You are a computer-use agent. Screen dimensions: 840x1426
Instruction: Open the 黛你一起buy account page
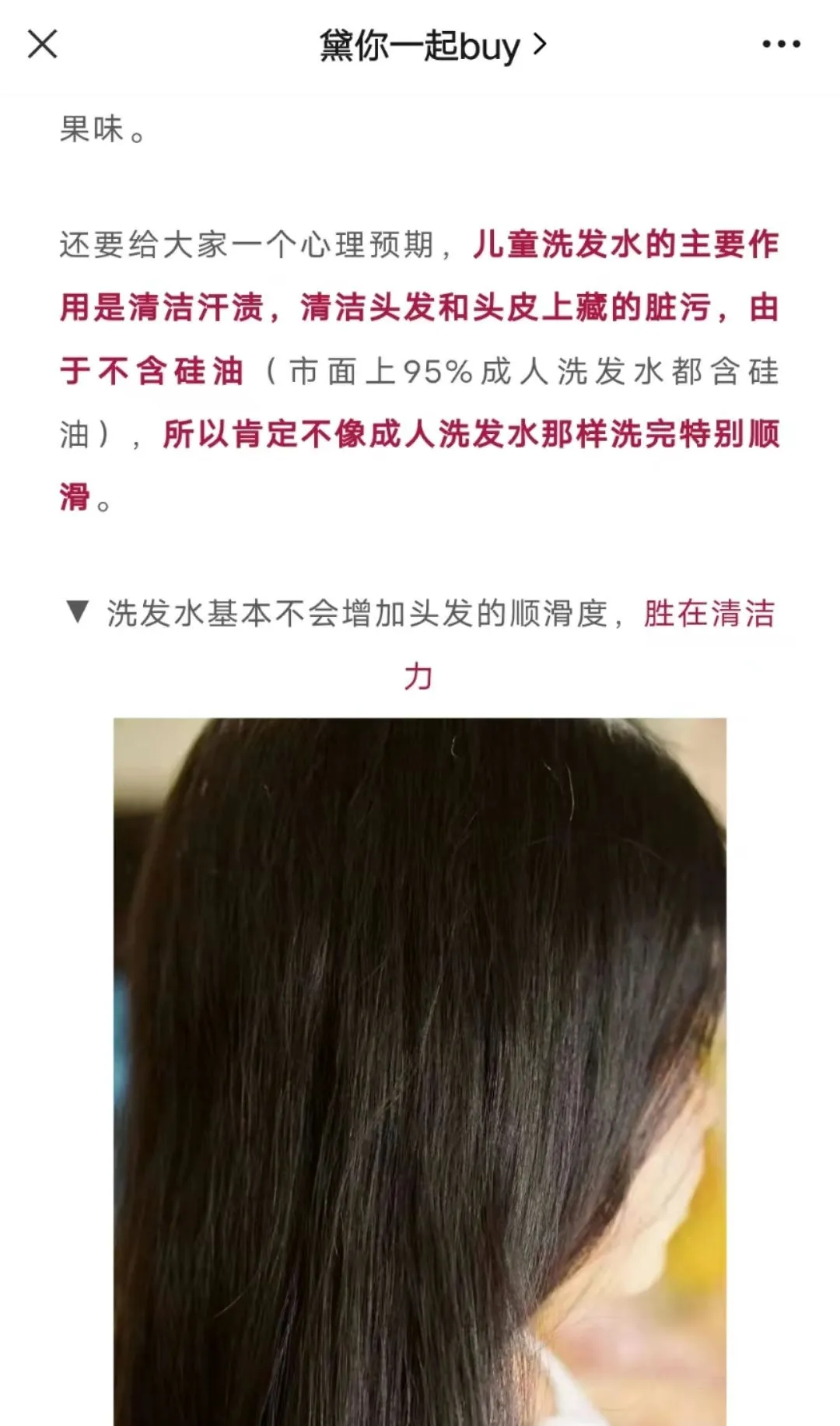[432, 45]
